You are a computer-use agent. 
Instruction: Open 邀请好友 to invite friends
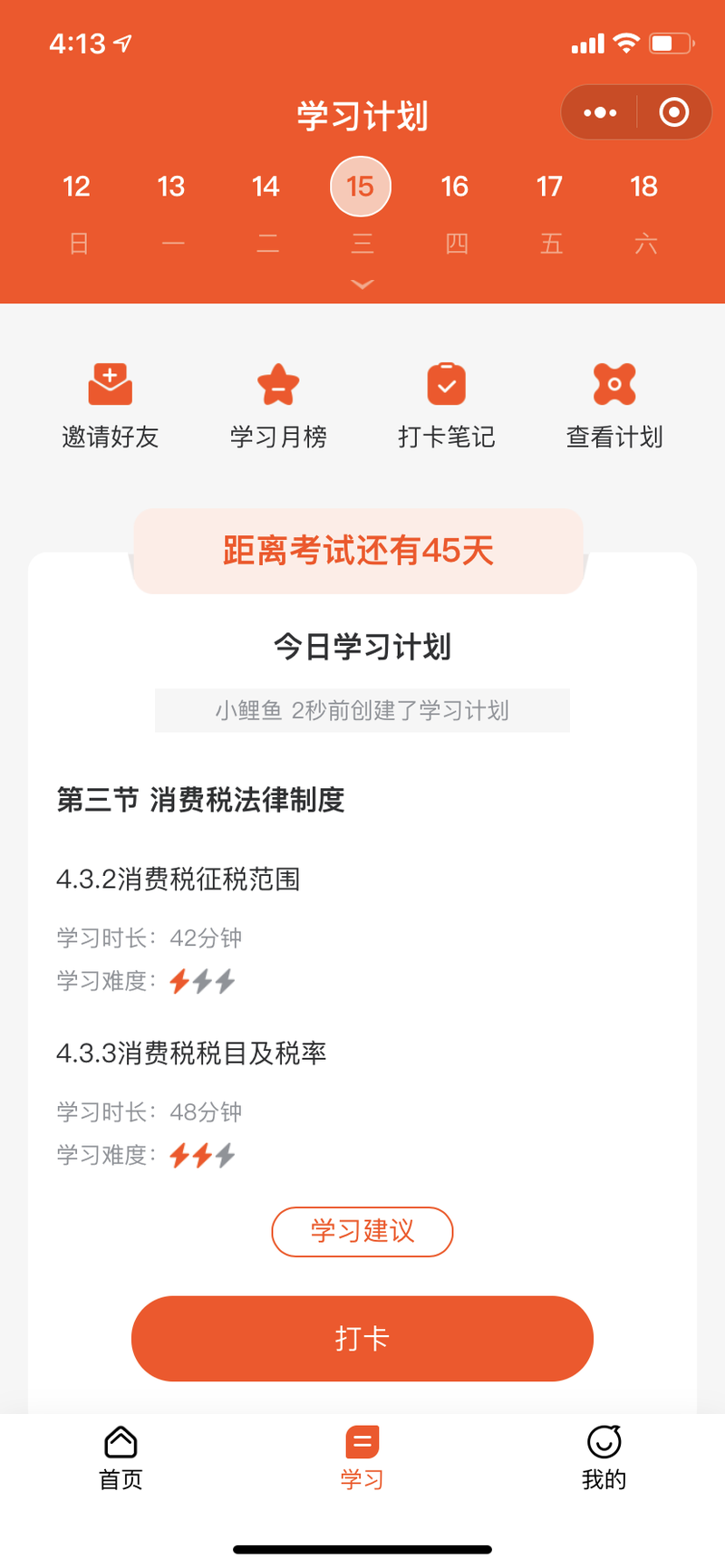pos(110,405)
